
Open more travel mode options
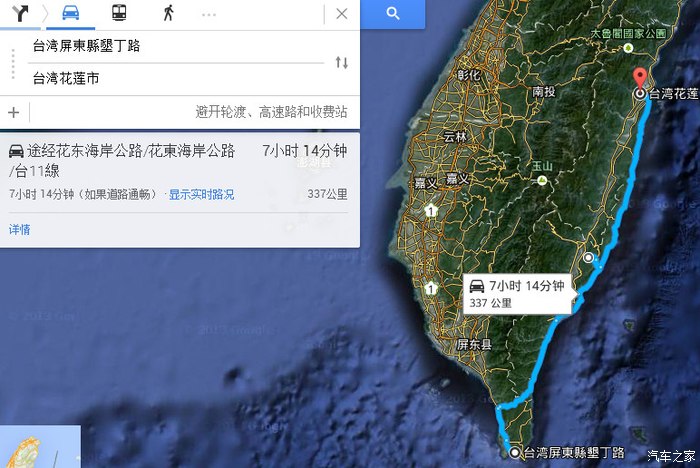208,14
